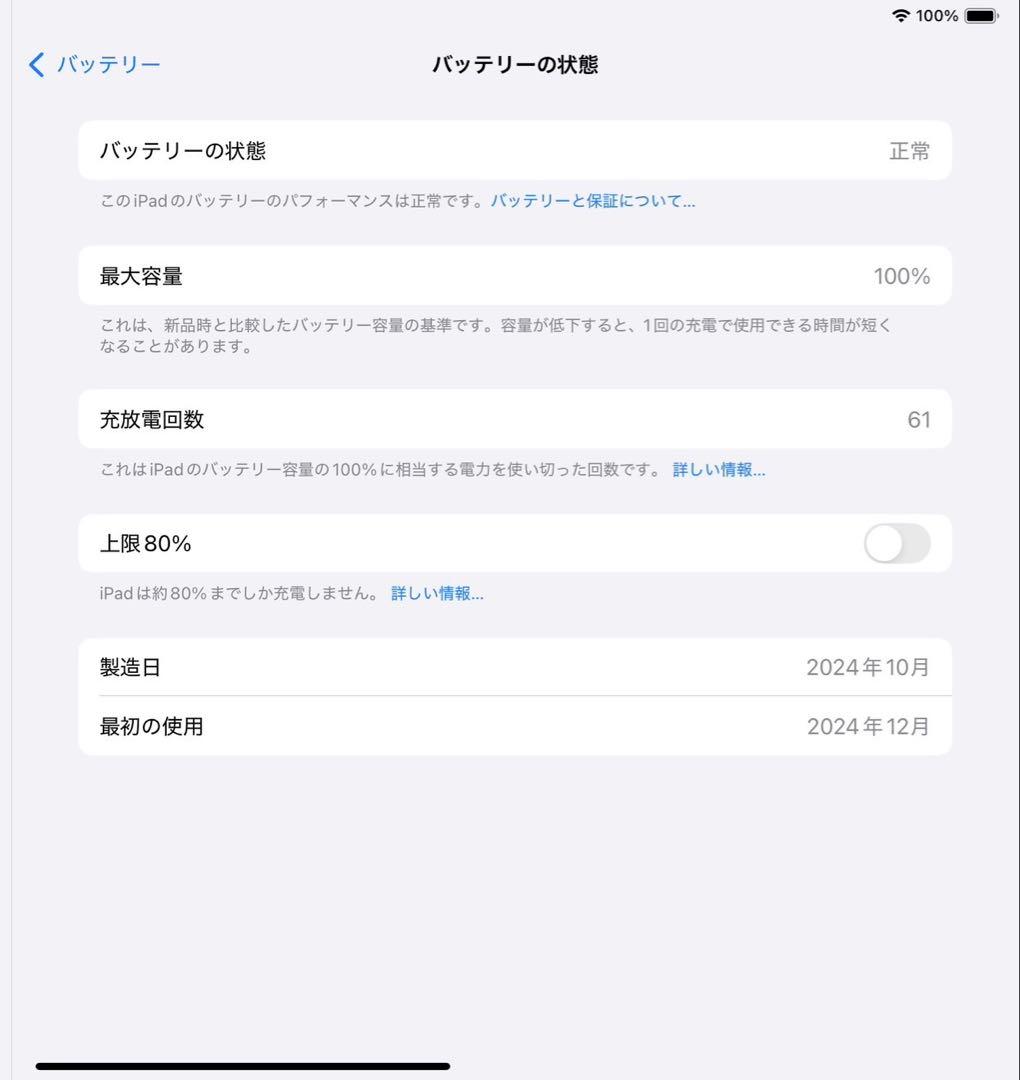The image size is (1020, 1080).
Task: Tap the 100% maximum capacity value
Action: pos(900,275)
